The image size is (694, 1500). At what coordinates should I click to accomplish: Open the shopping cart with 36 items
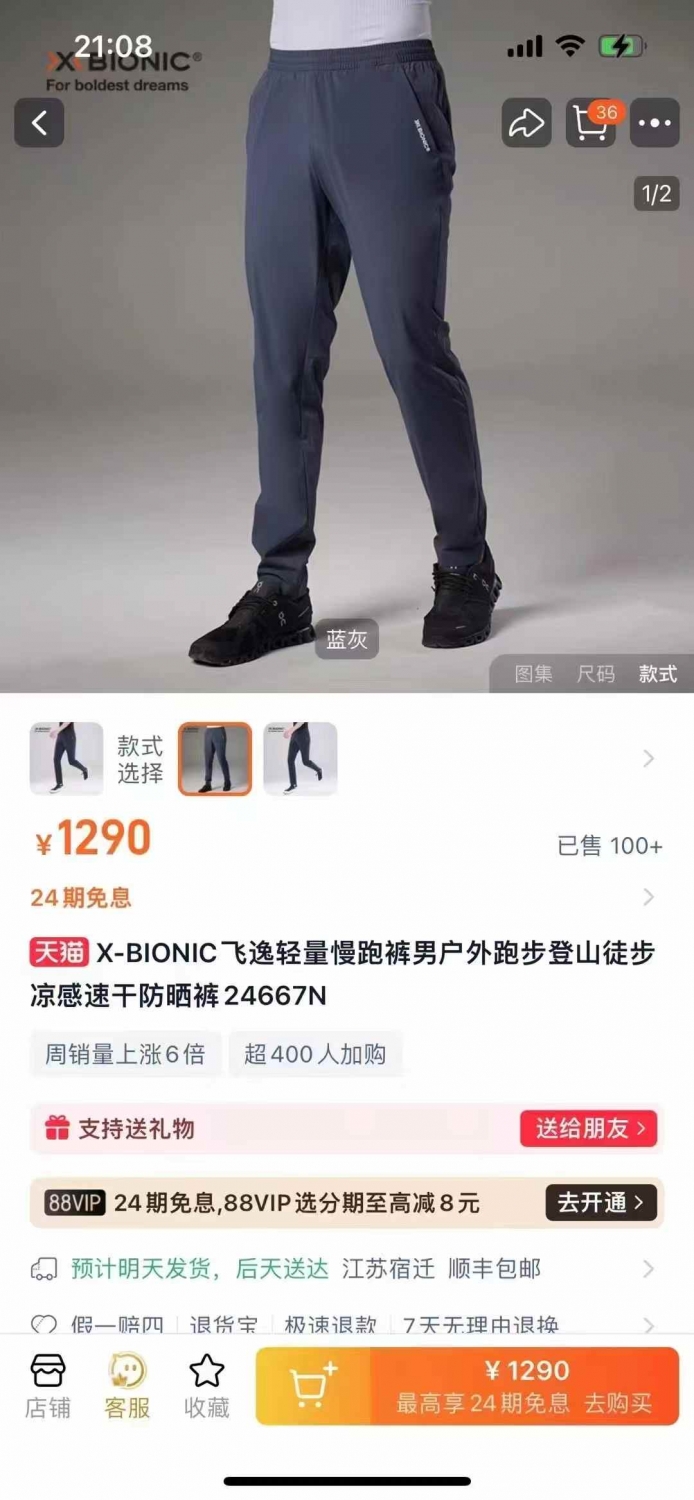coord(591,123)
